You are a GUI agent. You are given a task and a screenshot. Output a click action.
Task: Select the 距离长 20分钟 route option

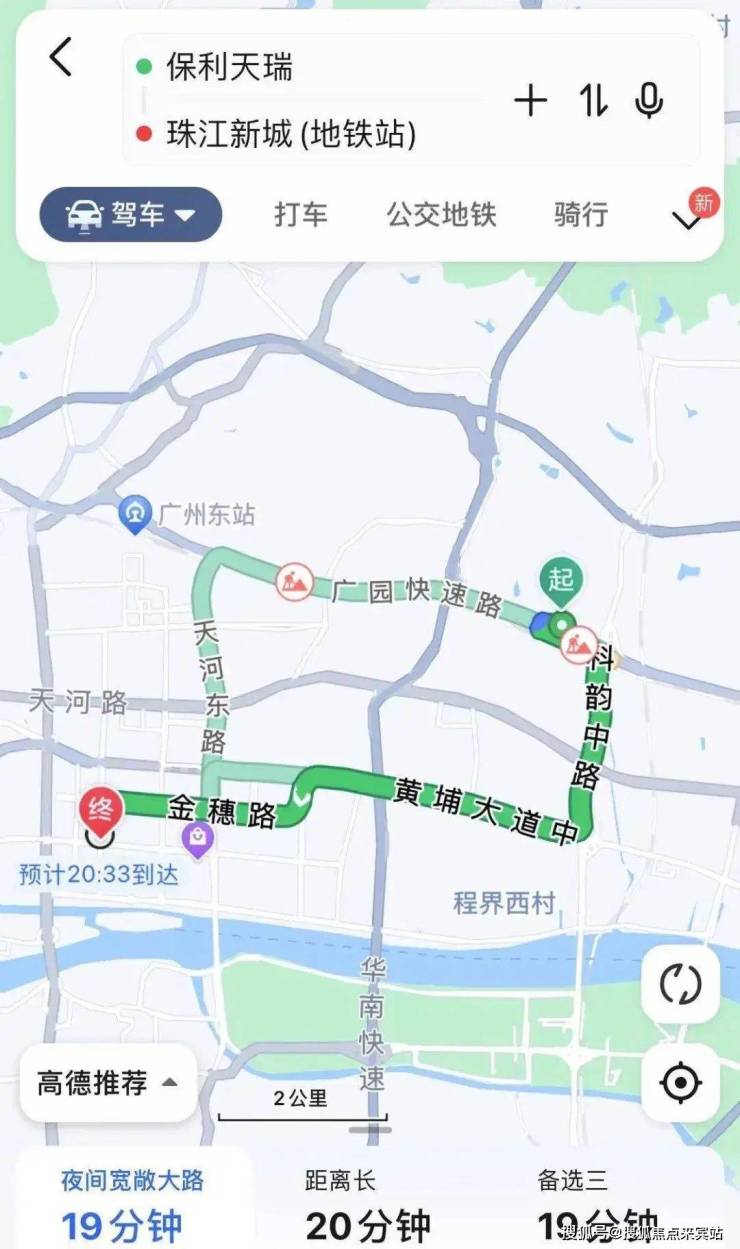(368, 1205)
